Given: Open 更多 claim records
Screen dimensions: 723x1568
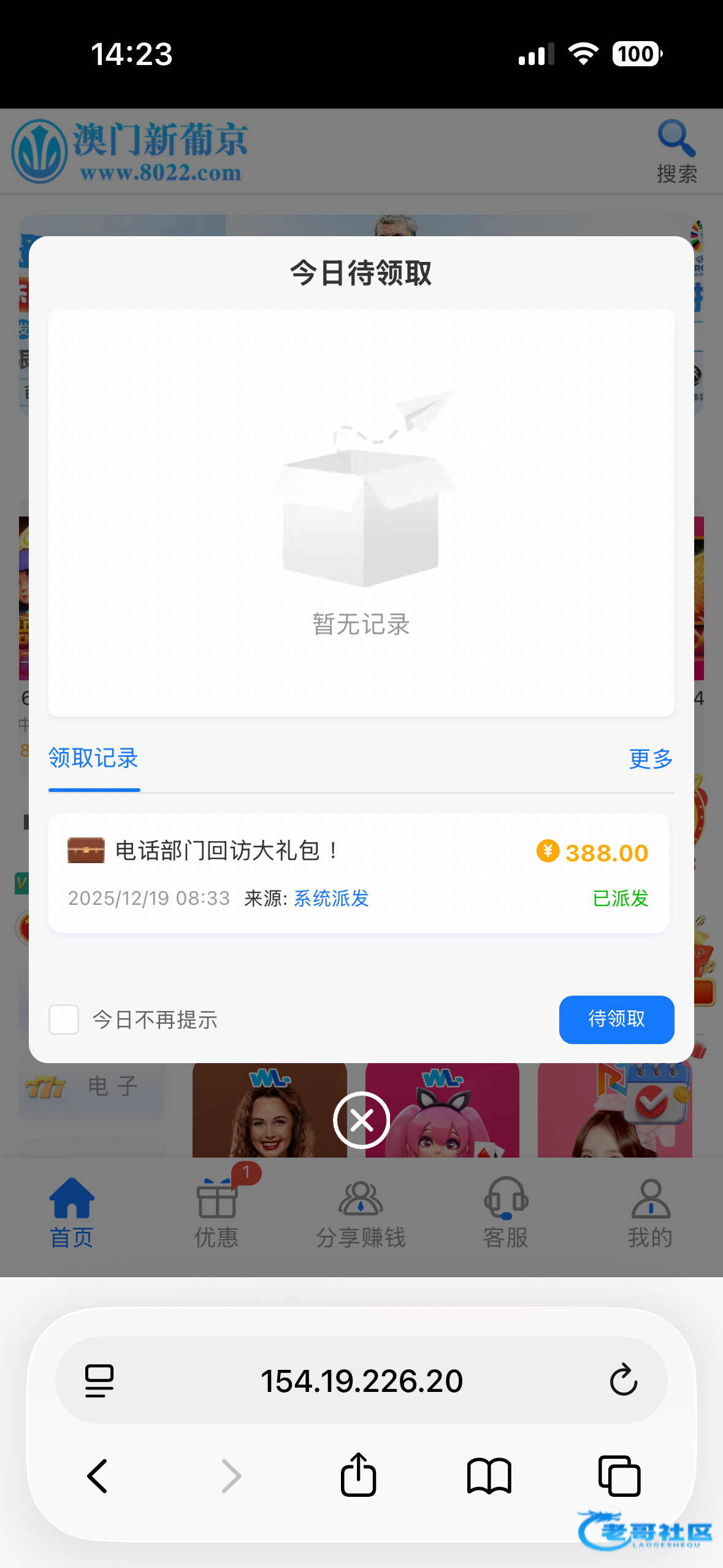Looking at the screenshot, I should [x=651, y=759].
